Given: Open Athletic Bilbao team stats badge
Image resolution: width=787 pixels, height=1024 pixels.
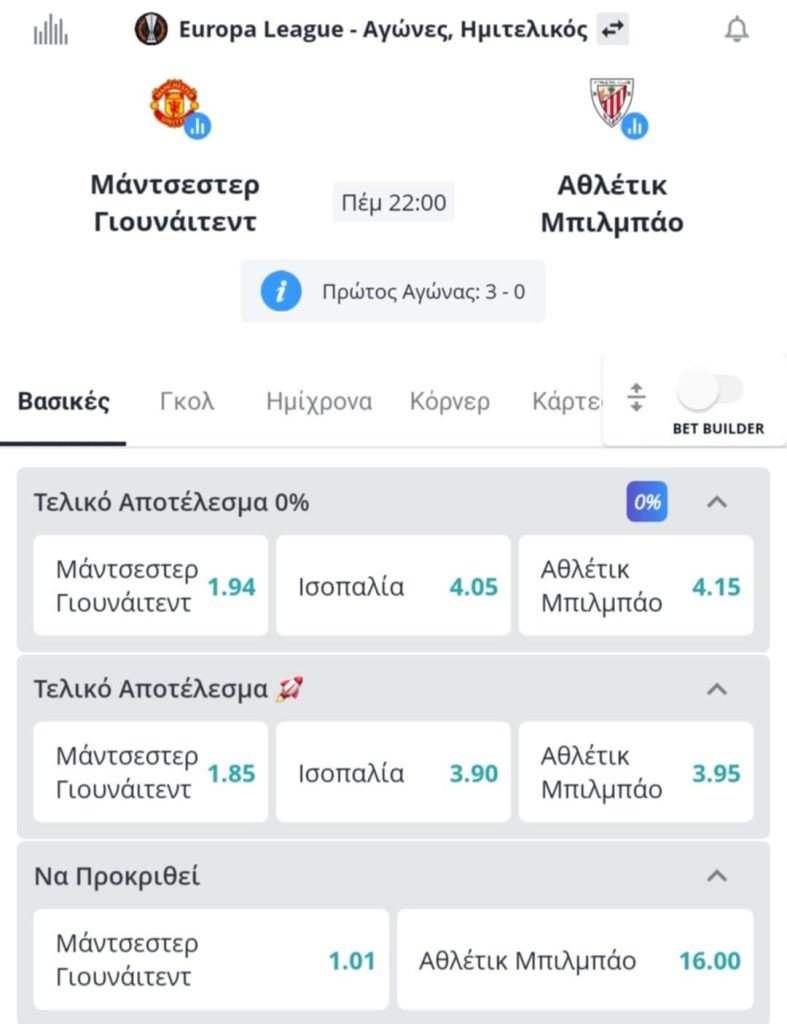Looking at the screenshot, I should tap(634, 125).
